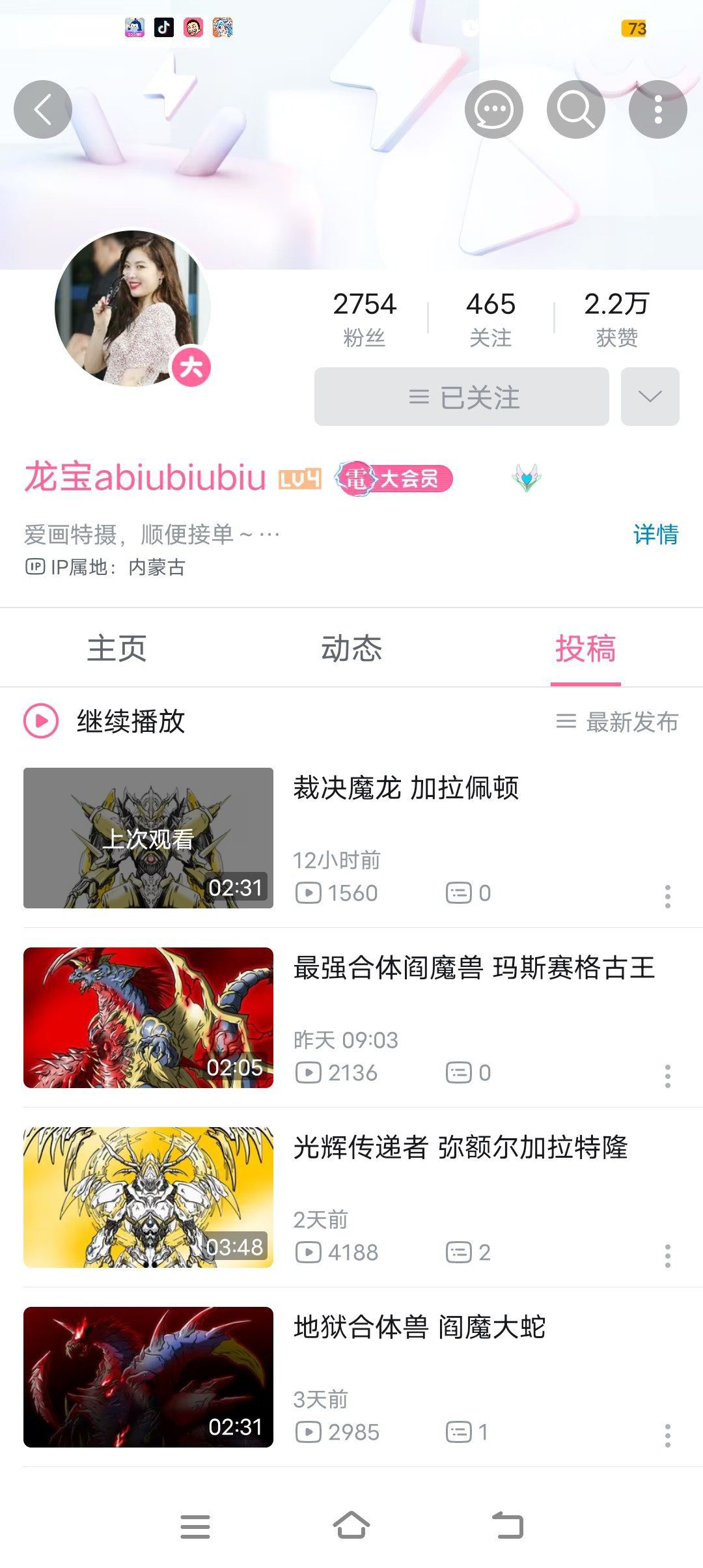The height and width of the screenshot is (1568, 703).
Task: Play video 光辉传递者 弥额尔加拉特隆
Action: [x=460, y=1148]
